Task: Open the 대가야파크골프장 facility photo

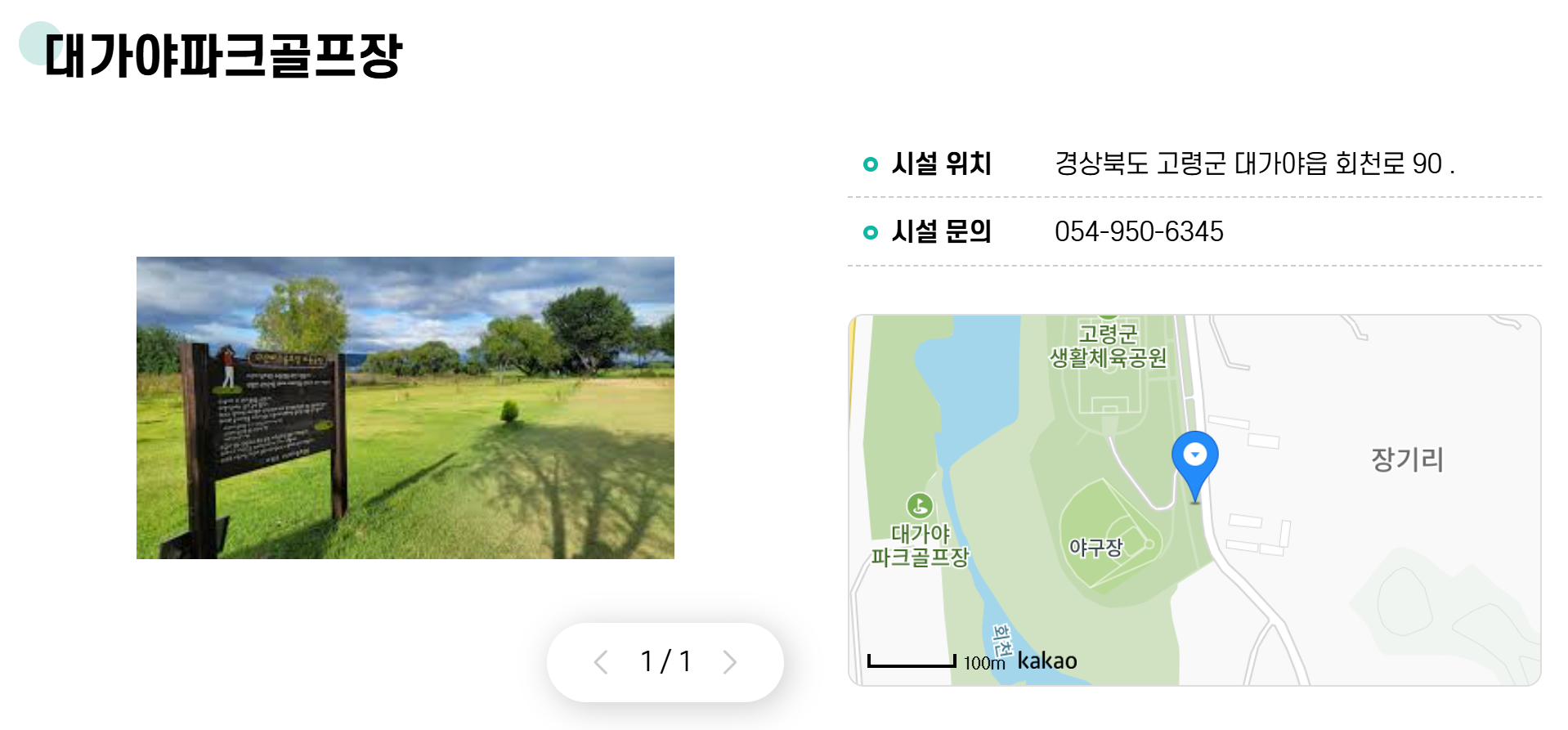Action: 405,408
